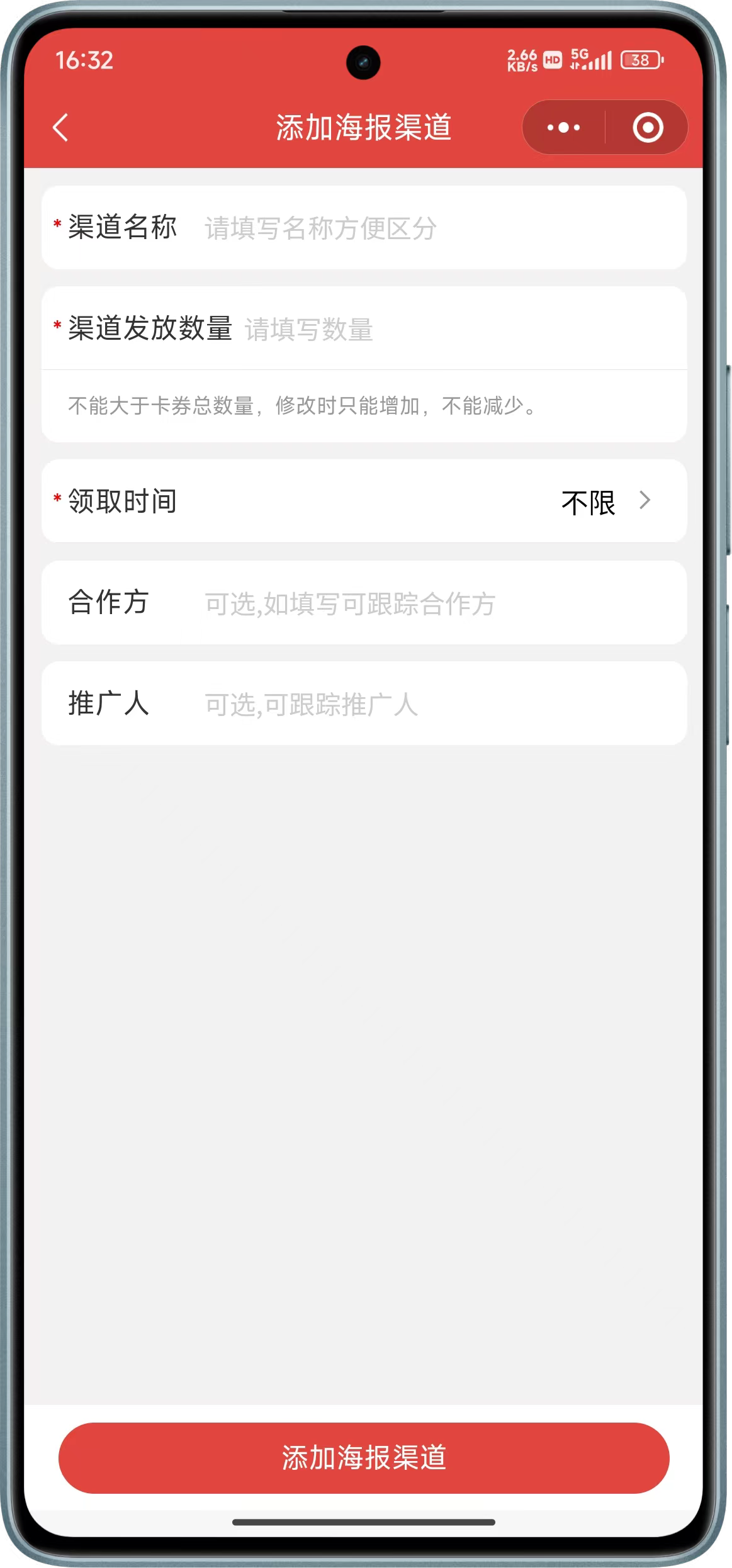Go back with the header arrow
Viewport: 732px width, 1568px height.
coord(60,128)
